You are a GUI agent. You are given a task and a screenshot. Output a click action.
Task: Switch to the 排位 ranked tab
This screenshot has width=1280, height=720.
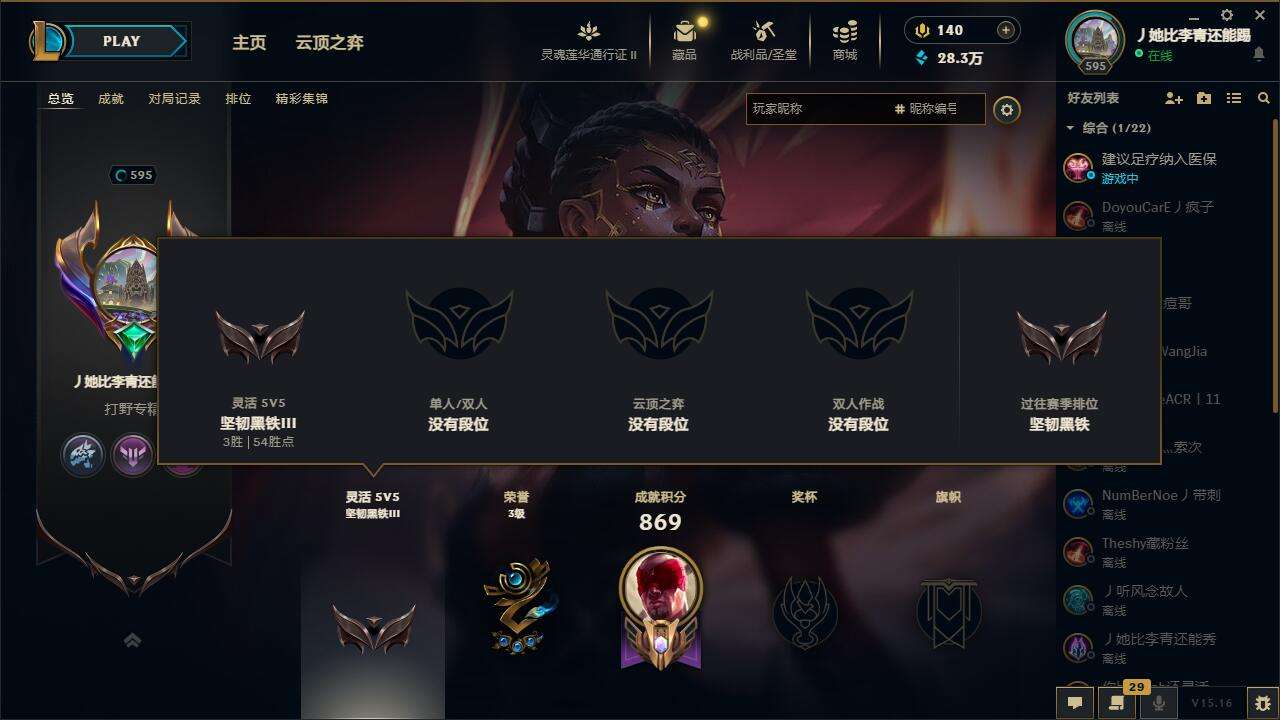238,99
